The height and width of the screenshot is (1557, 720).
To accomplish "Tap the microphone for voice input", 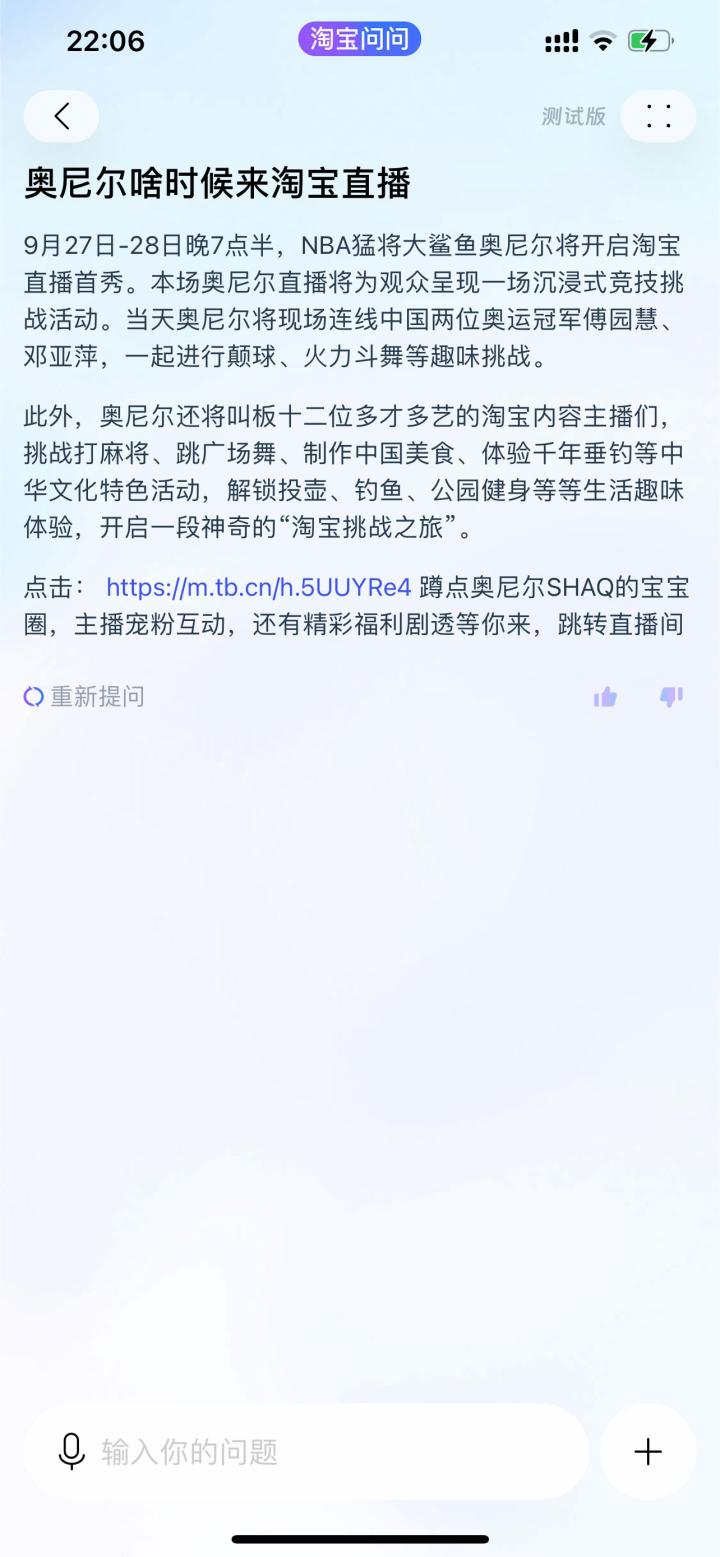I will click(x=72, y=1451).
